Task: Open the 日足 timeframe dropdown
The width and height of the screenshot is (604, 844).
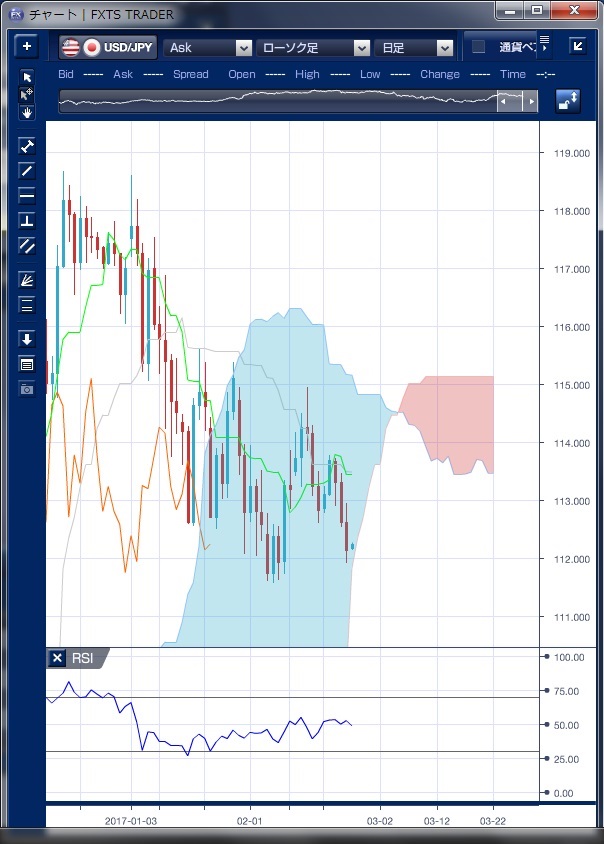Action: click(x=415, y=48)
